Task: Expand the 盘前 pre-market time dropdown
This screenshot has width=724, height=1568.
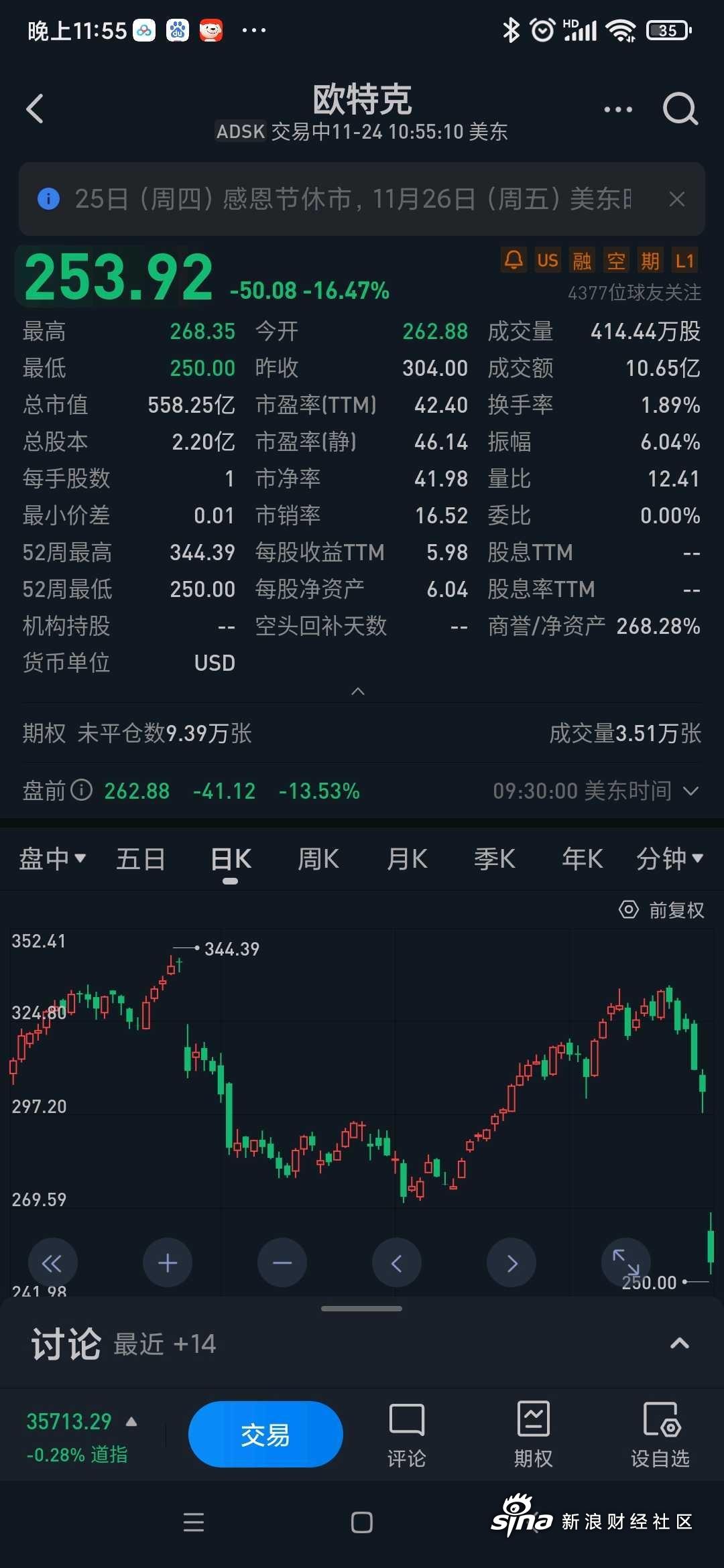Action: (691, 791)
